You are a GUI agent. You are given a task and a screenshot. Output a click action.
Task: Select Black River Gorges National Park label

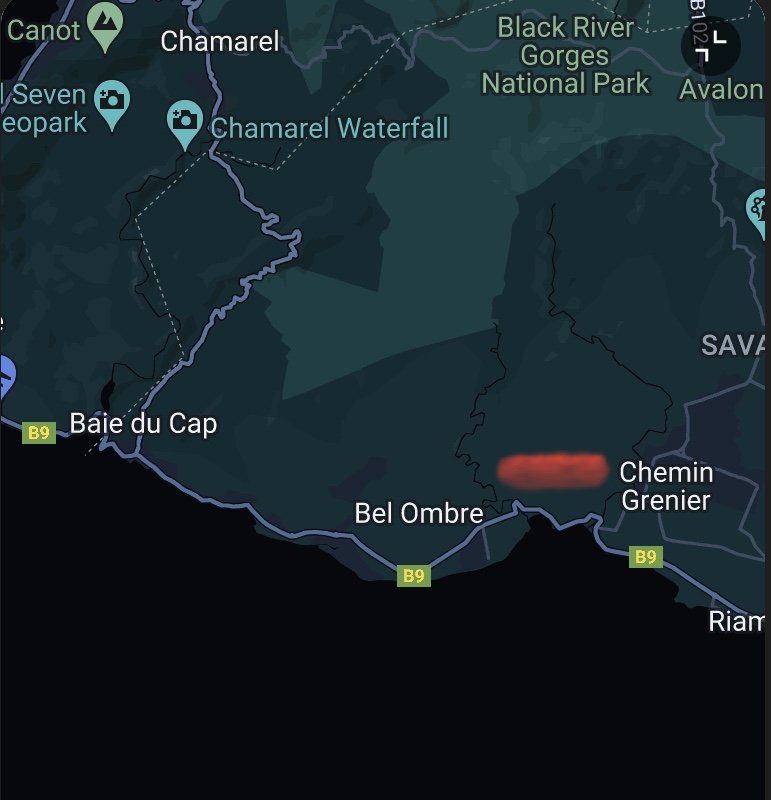(x=566, y=56)
